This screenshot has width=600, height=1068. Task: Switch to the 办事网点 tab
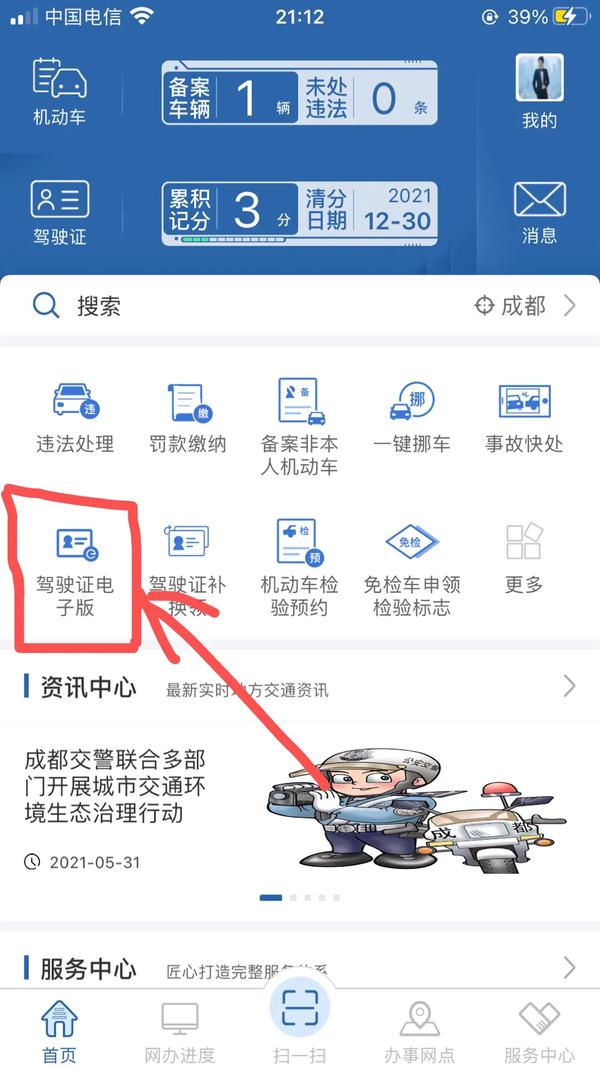click(x=419, y=1030)
